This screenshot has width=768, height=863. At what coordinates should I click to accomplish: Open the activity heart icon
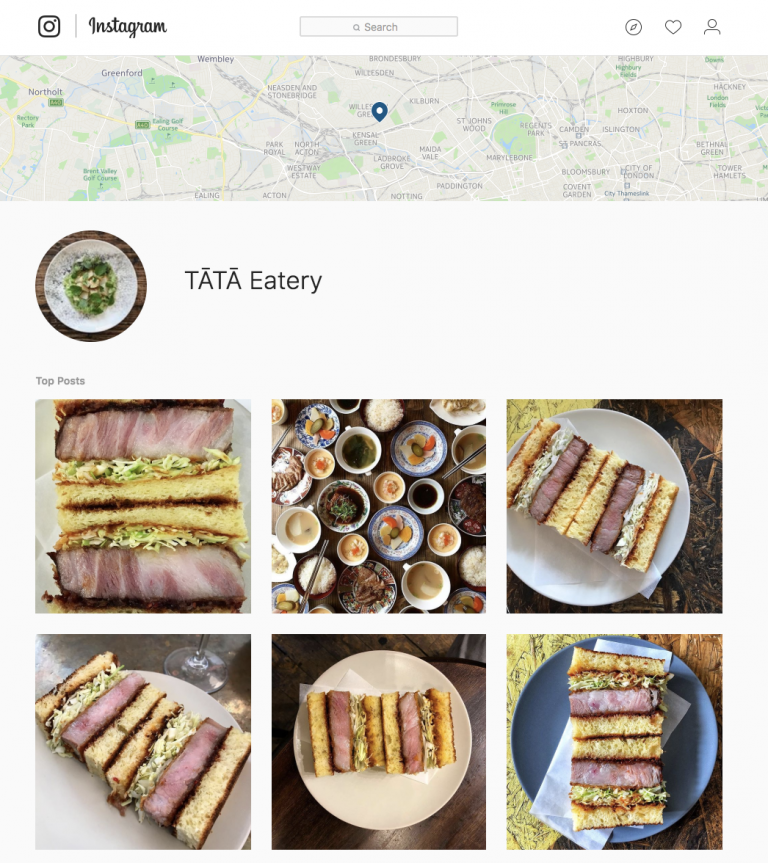click(673, 27)
